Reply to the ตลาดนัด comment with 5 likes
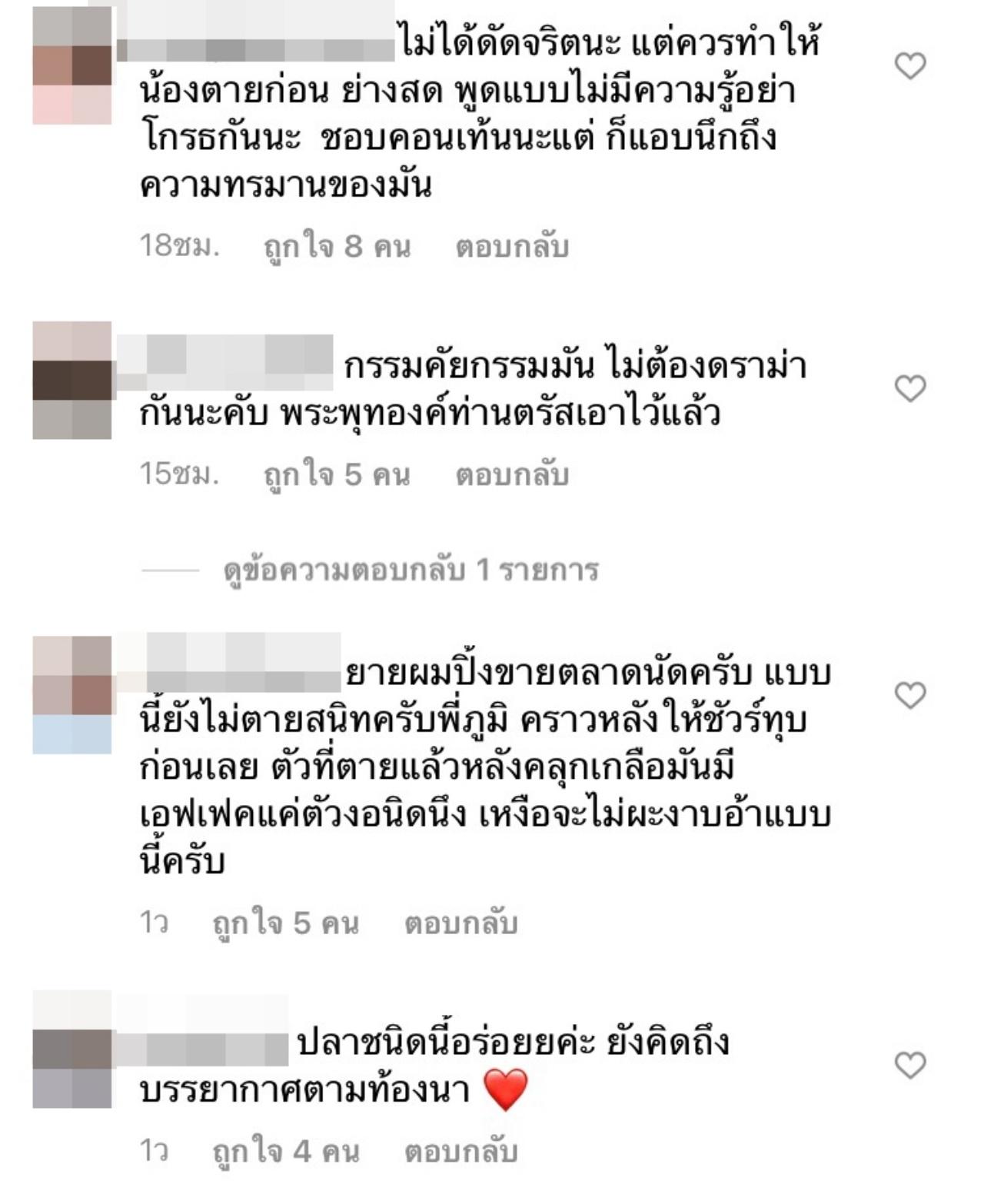Image resolution: width=984 pixels, height=1204 pixels. [460, 923]
